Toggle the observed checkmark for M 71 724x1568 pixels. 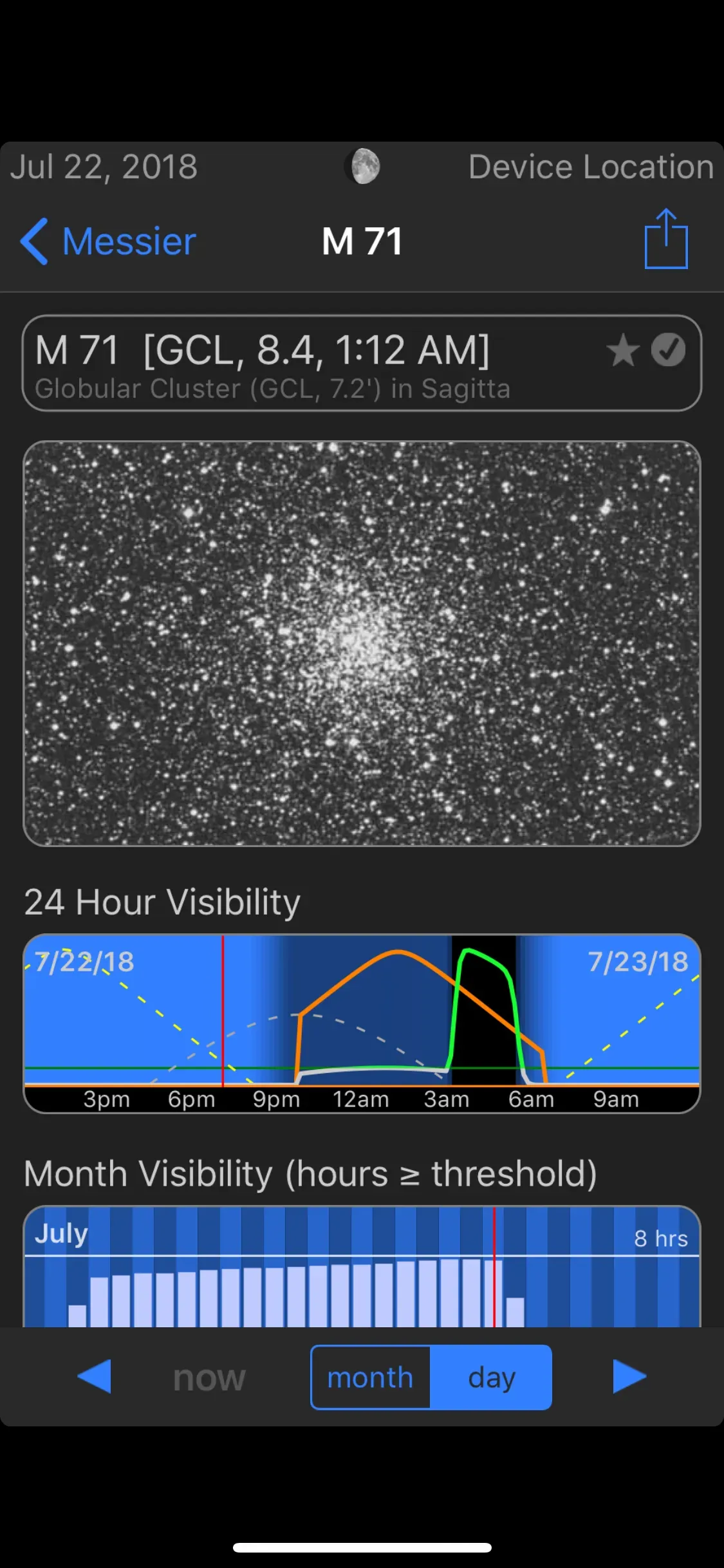[x=668, y=351]
